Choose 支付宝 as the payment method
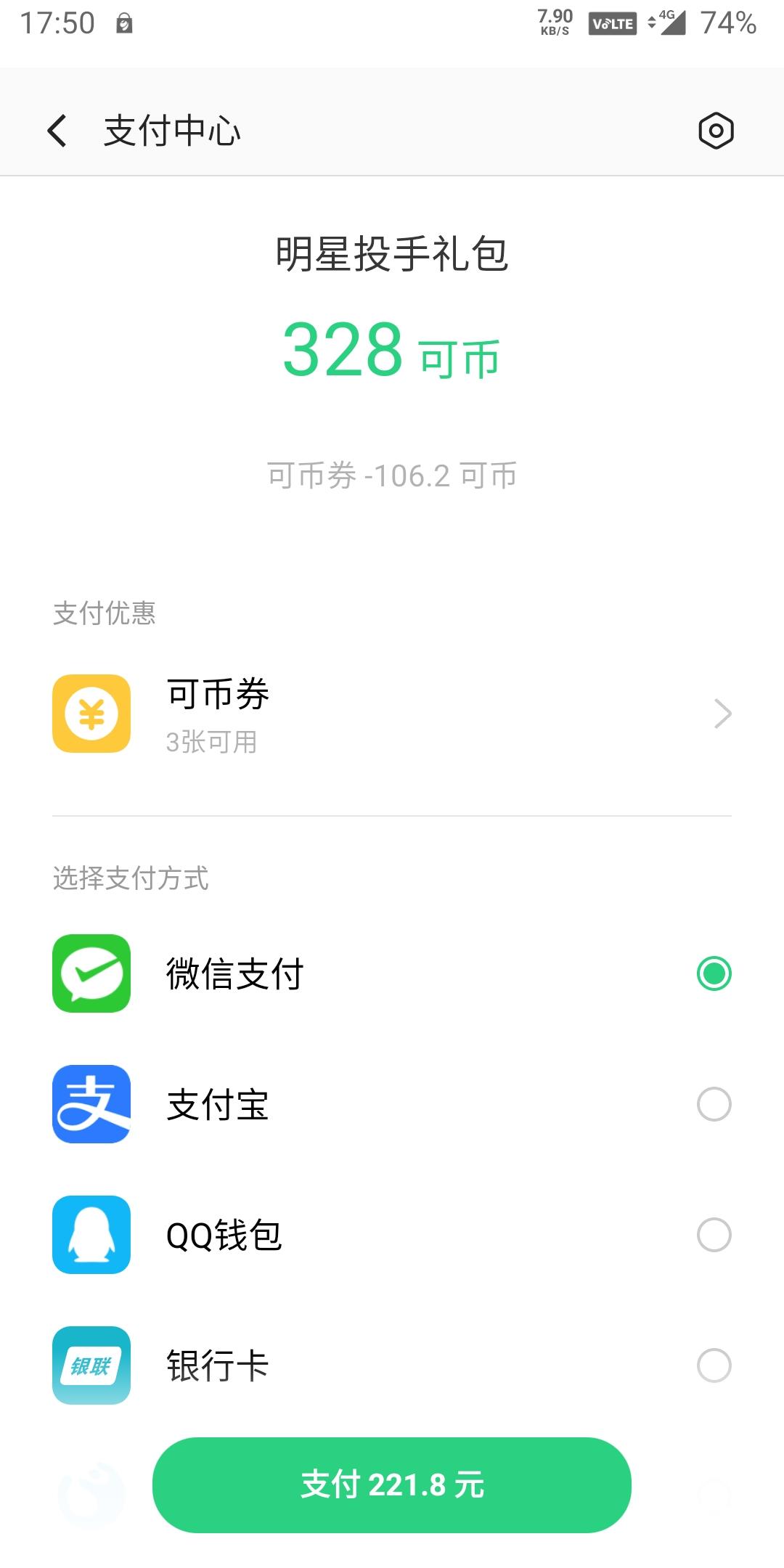Screen dimensions: 784x1568 tap(392, 1104)
